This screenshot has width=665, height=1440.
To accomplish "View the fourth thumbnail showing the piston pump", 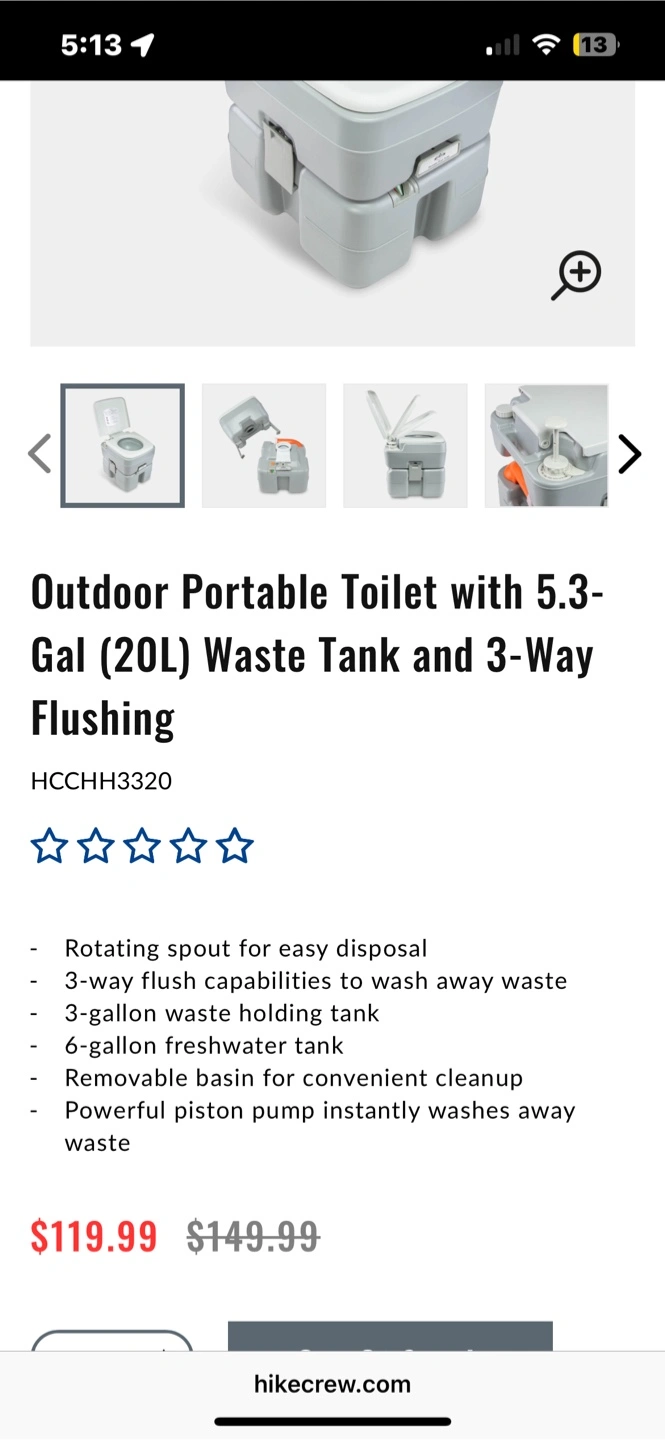I will (546, 446).
